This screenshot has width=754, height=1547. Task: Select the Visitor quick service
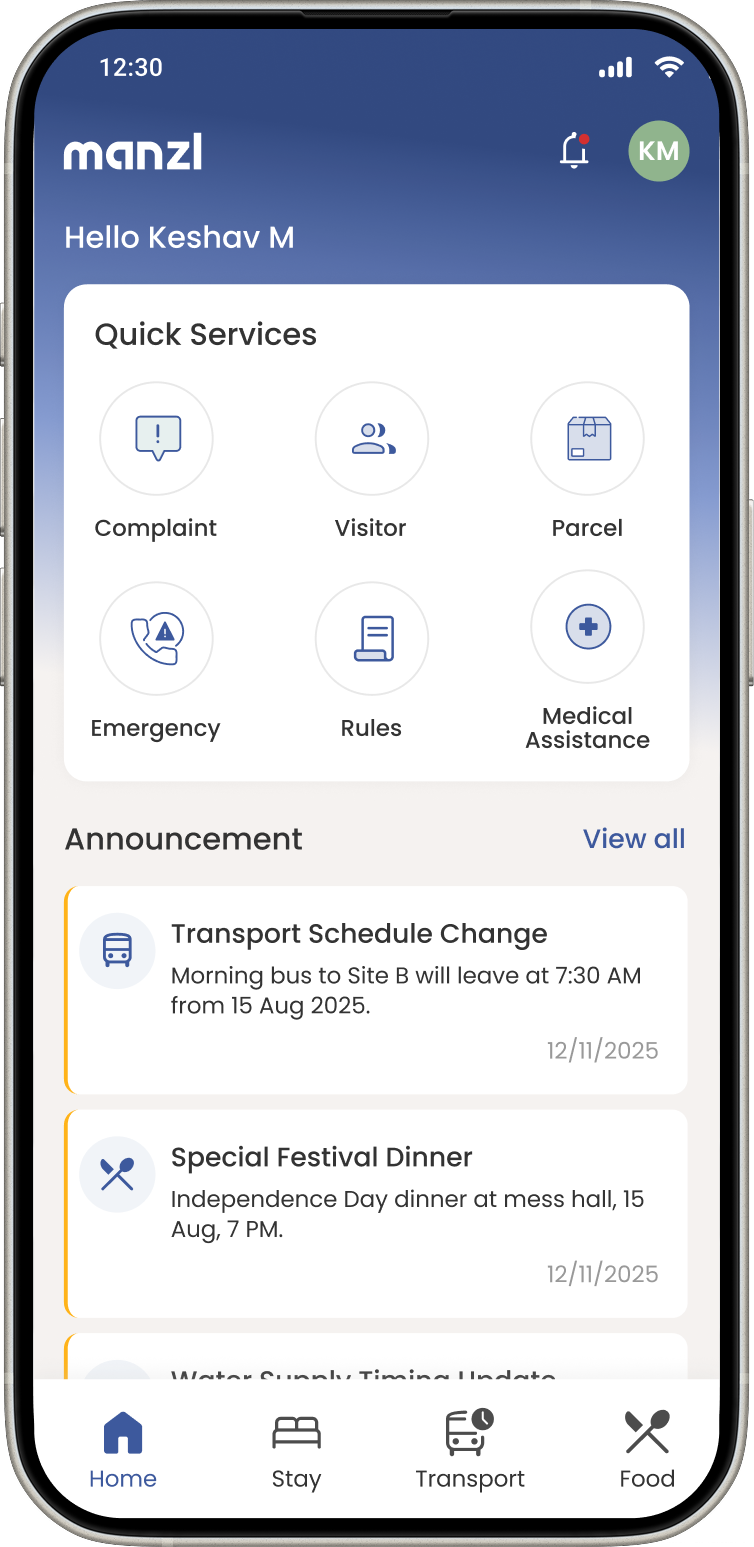[371, 439]
